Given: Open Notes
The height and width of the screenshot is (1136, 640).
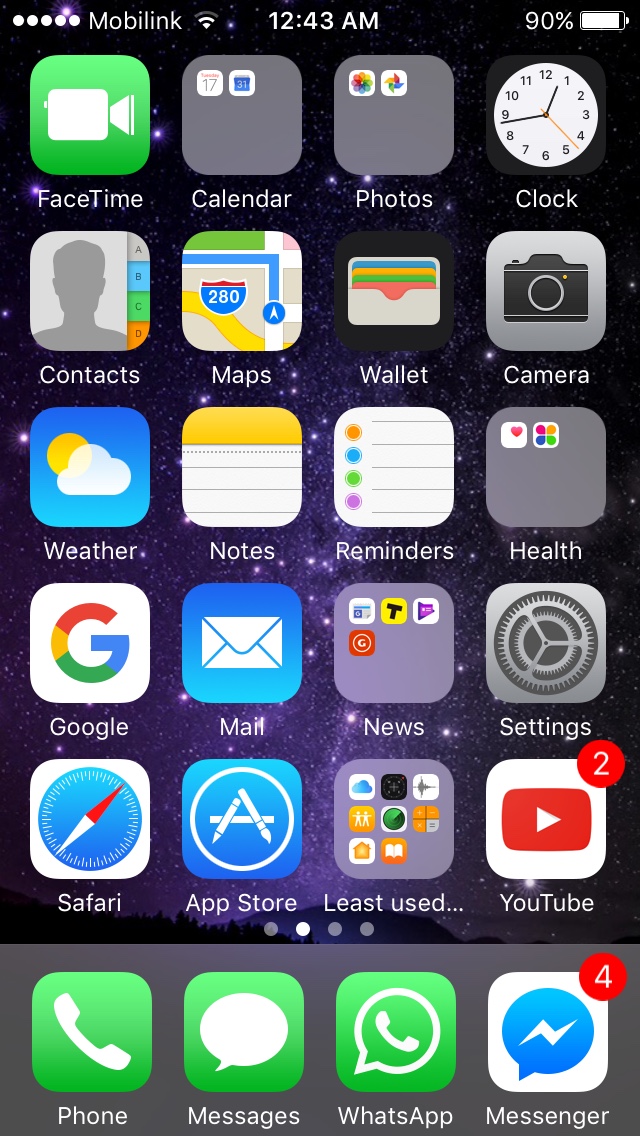Looking at the screenshot, I should point(242,467).
